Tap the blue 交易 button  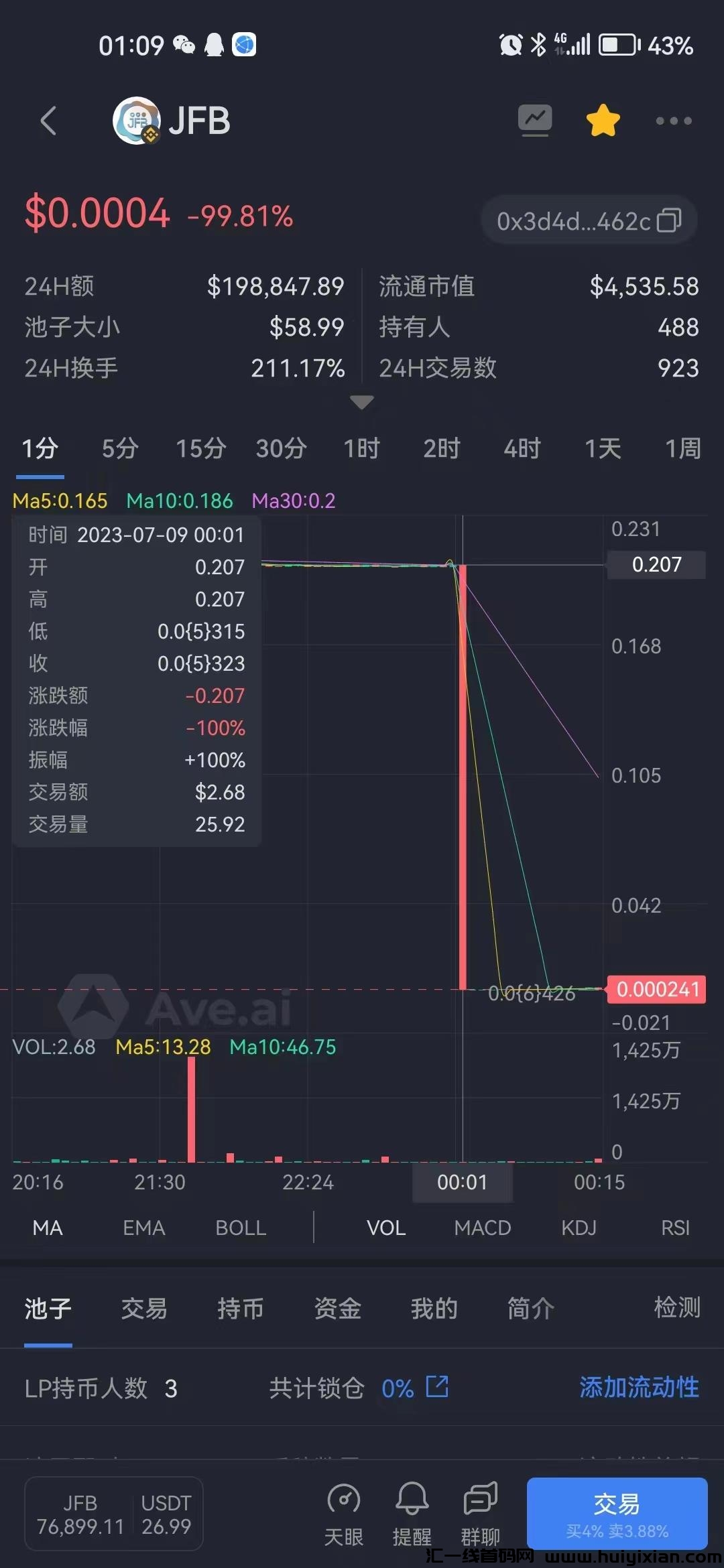pos(617,1513)
